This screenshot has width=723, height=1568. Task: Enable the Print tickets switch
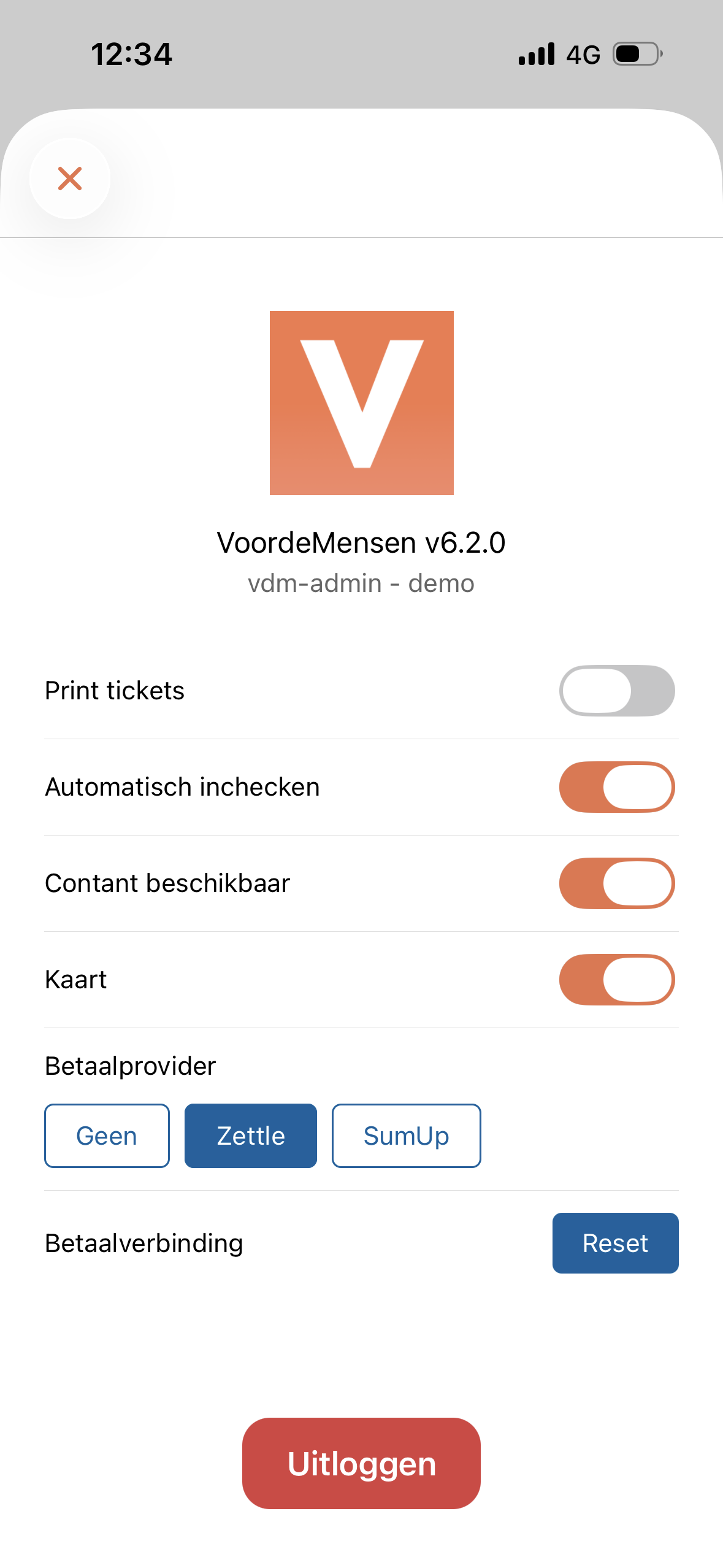pyautogui.click(x=616, y=690)
